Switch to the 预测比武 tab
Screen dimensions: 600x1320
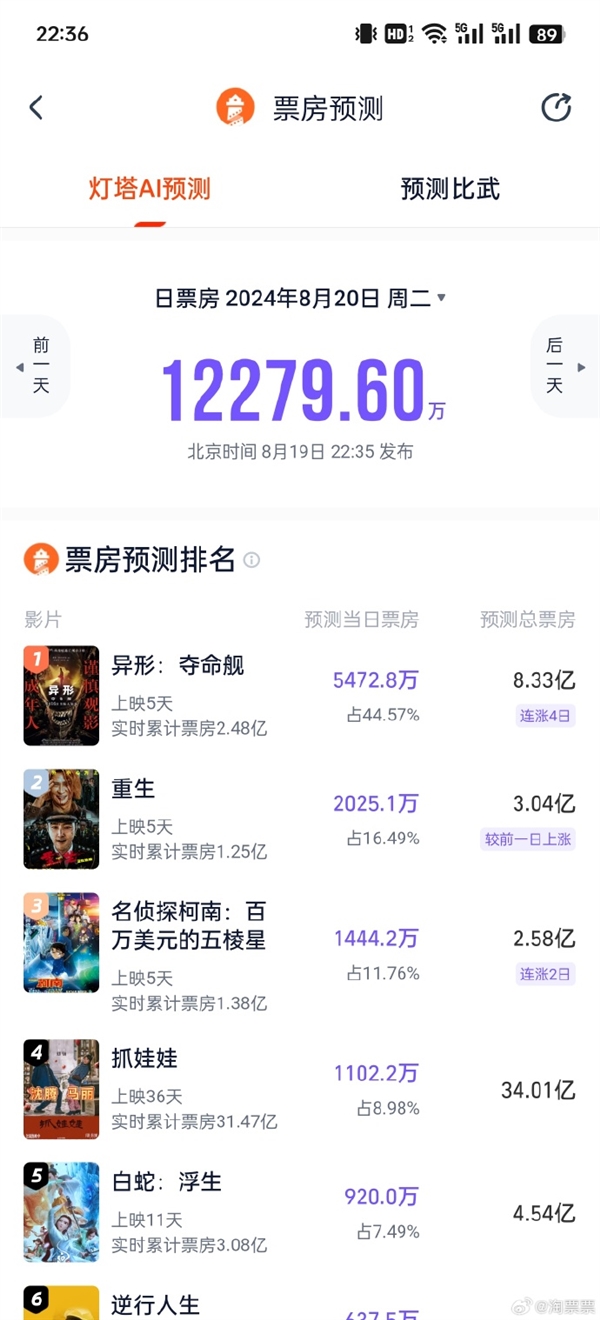coord(450,189)
